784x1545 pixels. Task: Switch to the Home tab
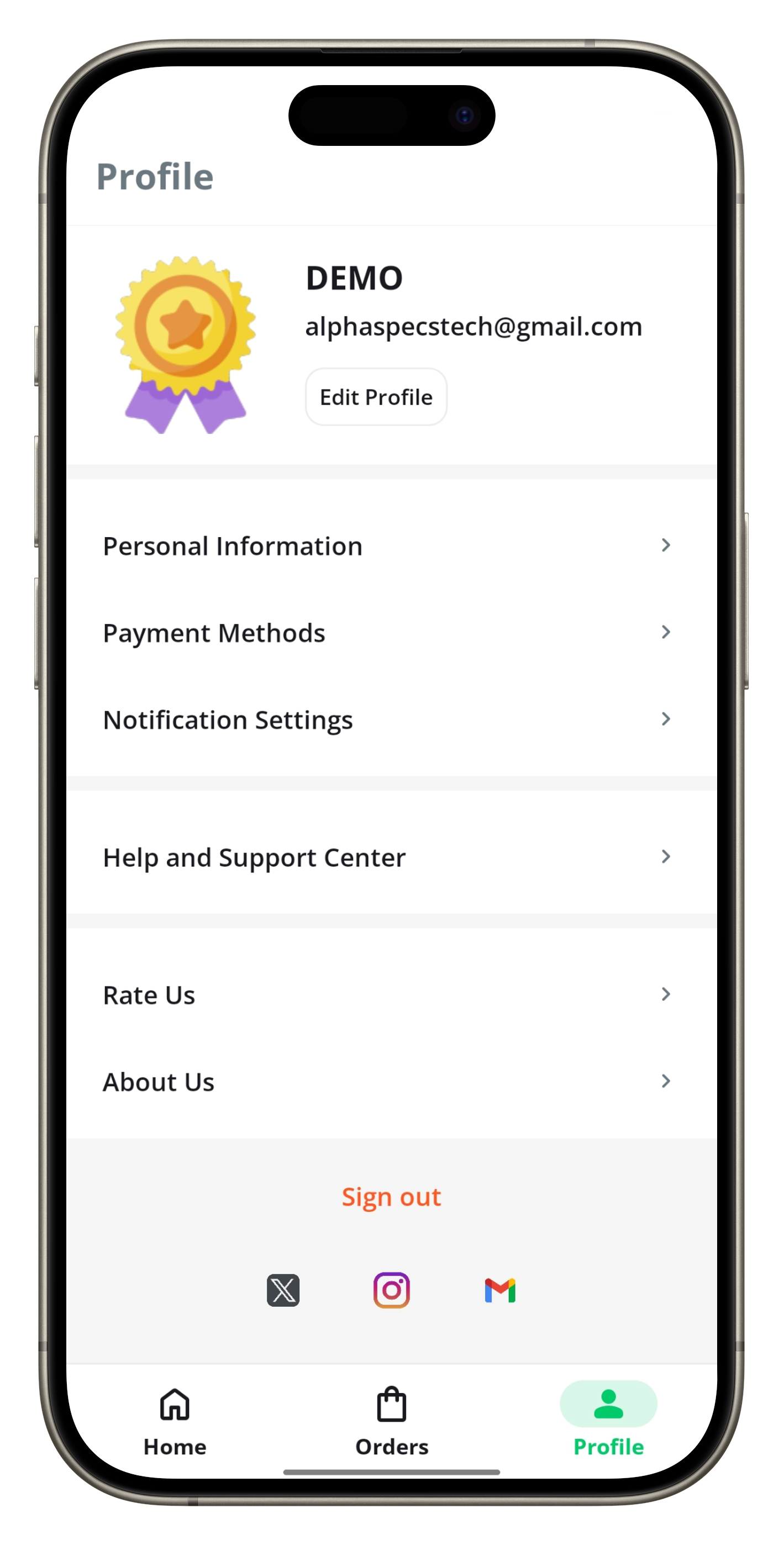pos(175,1420)
